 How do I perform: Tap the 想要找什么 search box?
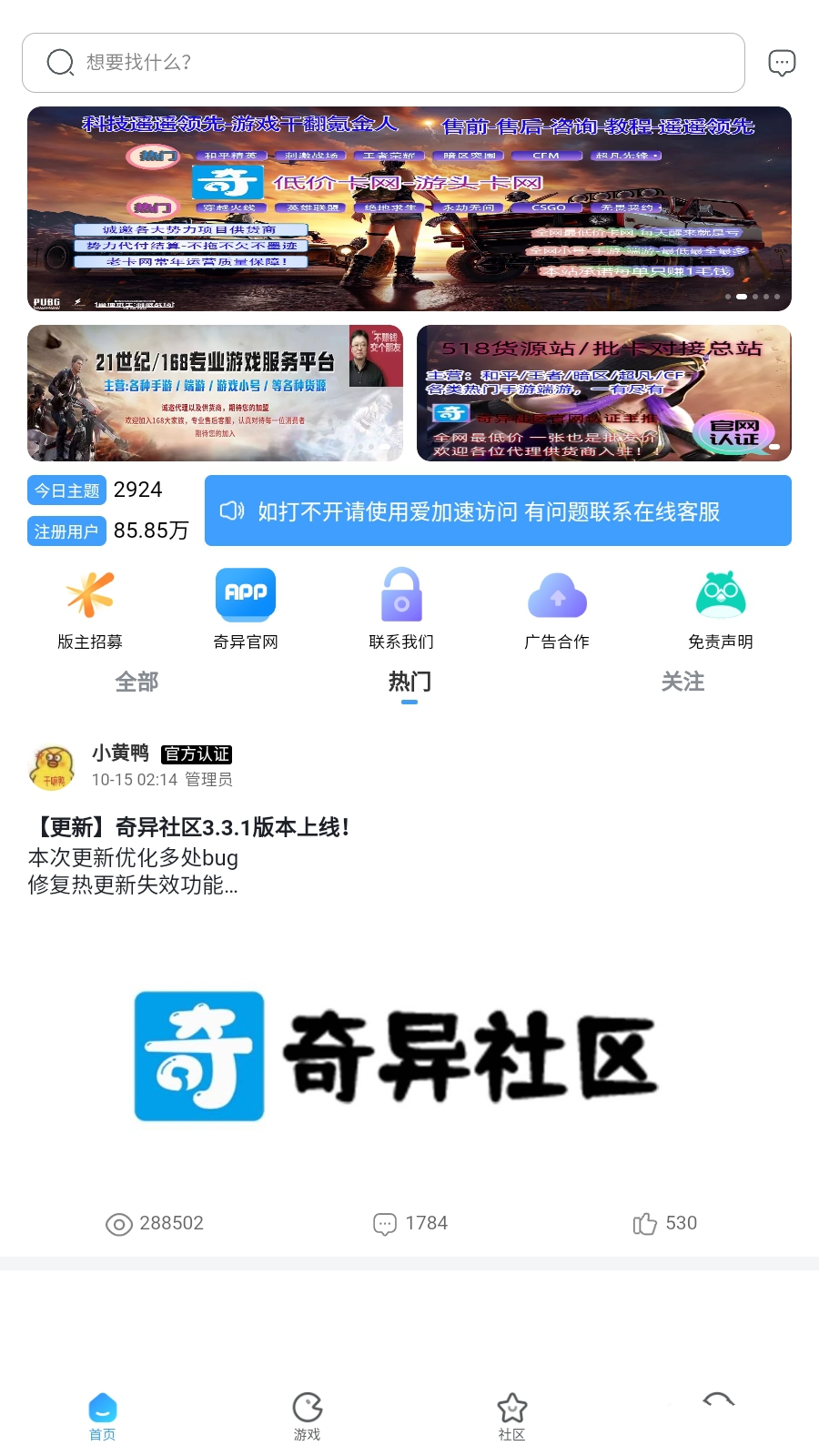(382, 63)
